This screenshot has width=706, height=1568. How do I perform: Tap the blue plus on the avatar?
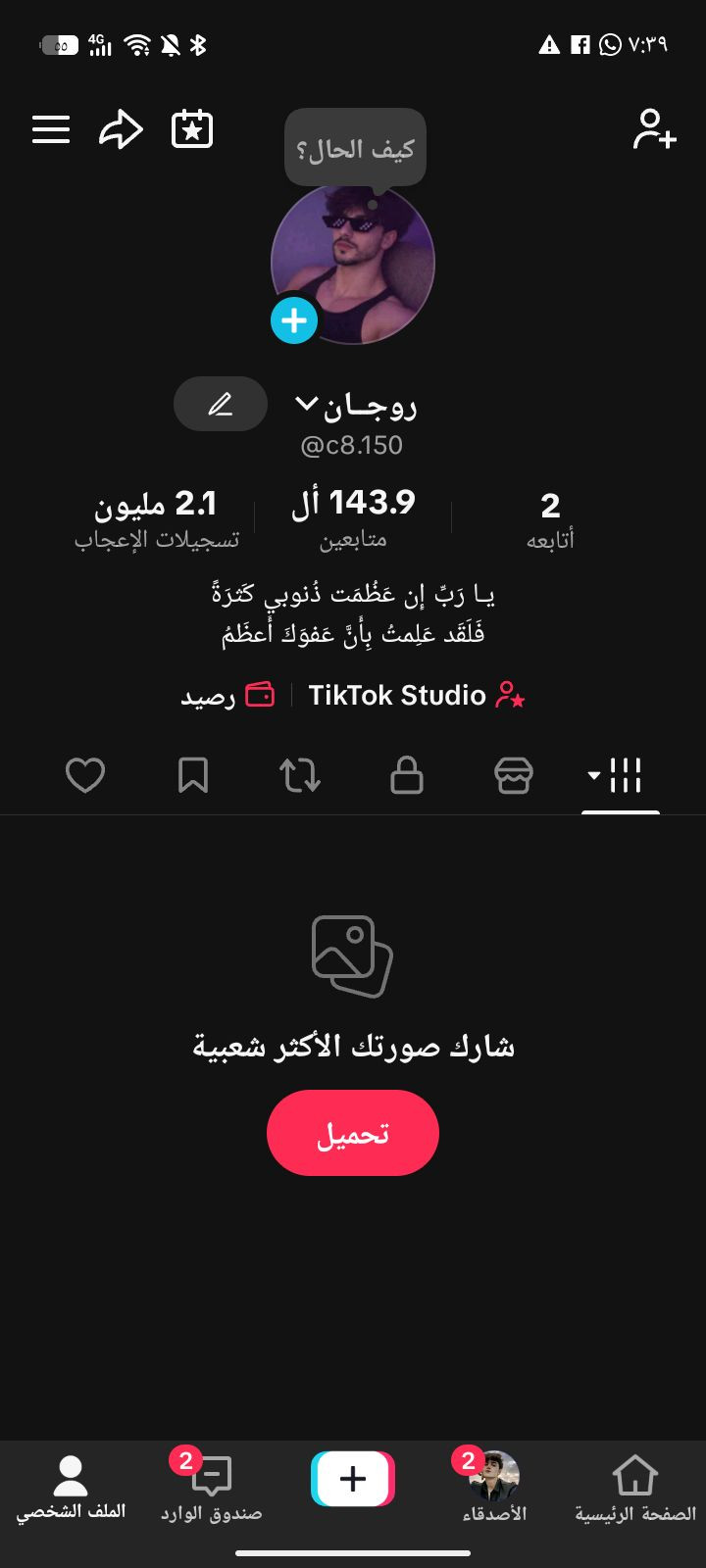point(293,320)
